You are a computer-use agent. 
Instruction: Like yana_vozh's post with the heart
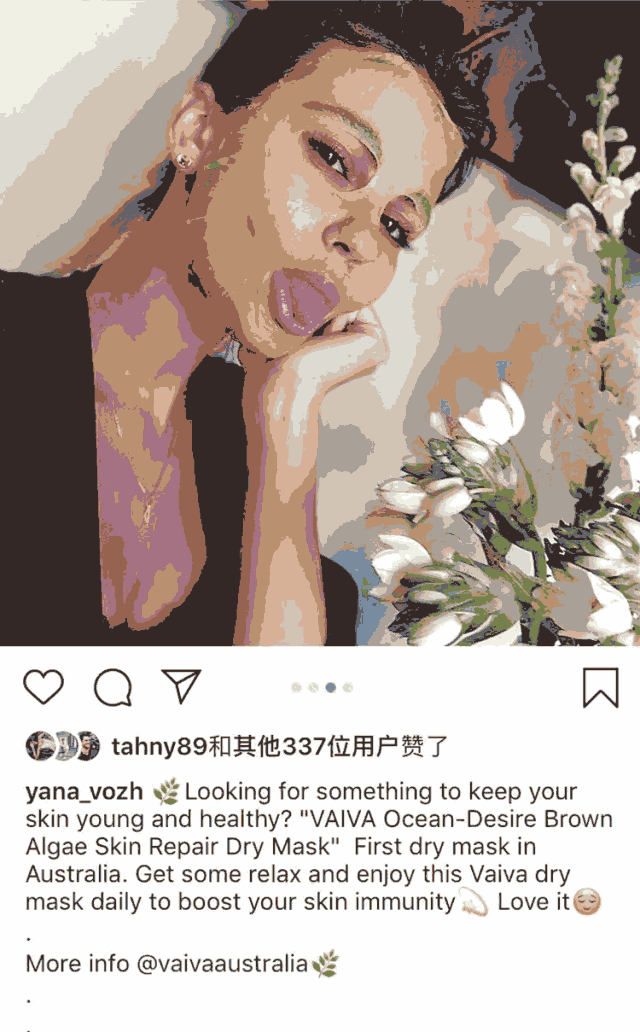coord(44,687)
